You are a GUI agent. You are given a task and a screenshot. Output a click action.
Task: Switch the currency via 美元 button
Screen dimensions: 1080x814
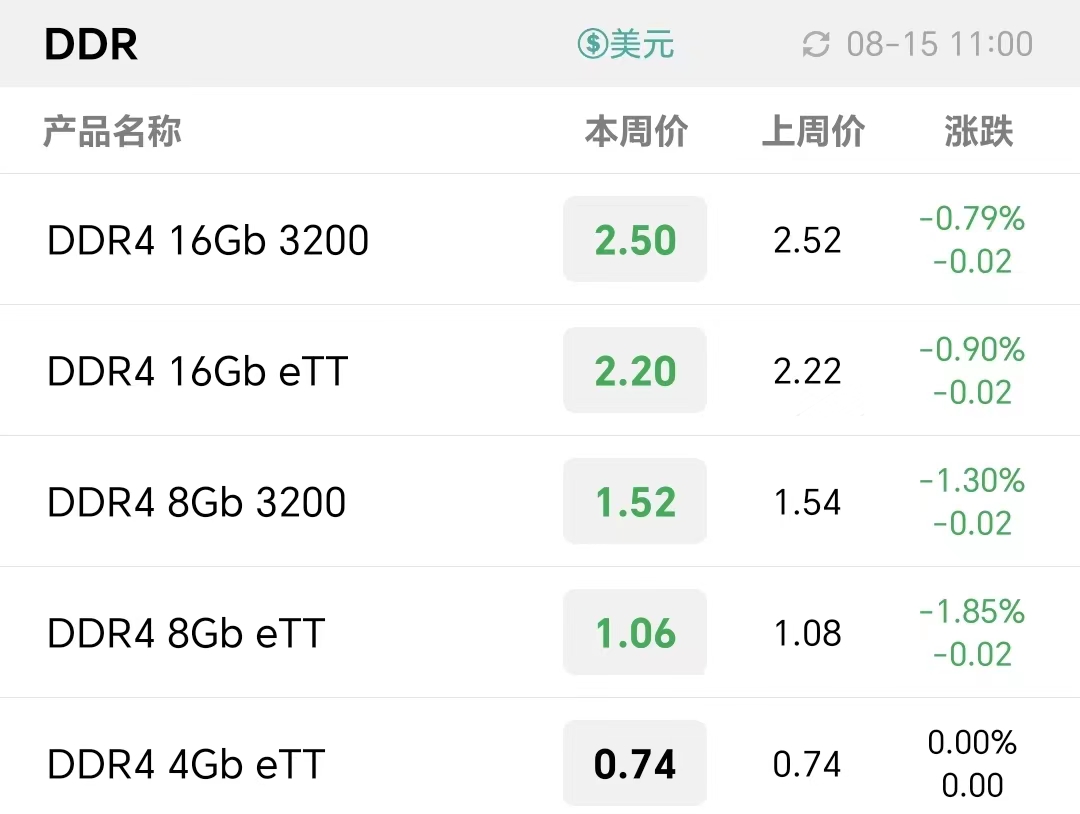[x=625, y=44]
